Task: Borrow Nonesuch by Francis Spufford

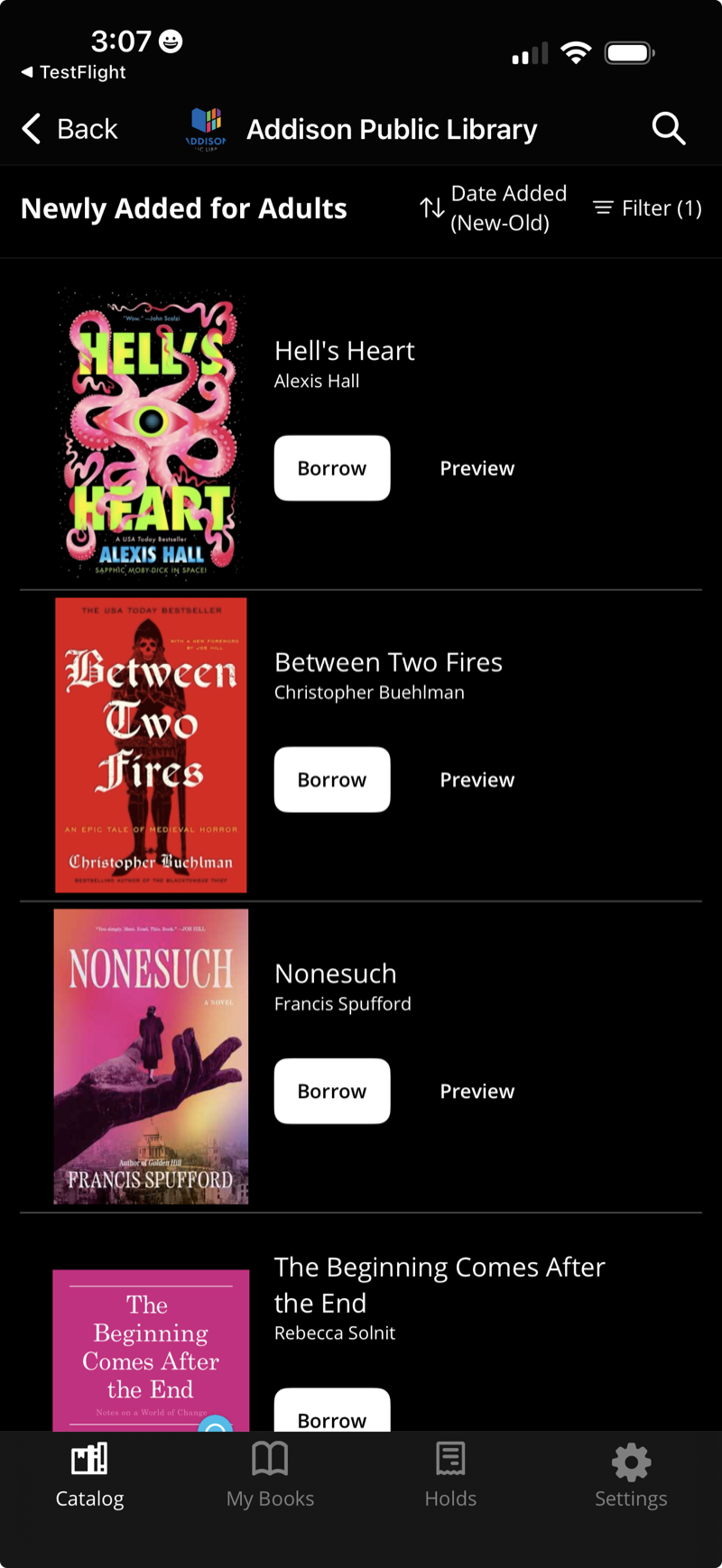Action: click(x=332, y=1091)
